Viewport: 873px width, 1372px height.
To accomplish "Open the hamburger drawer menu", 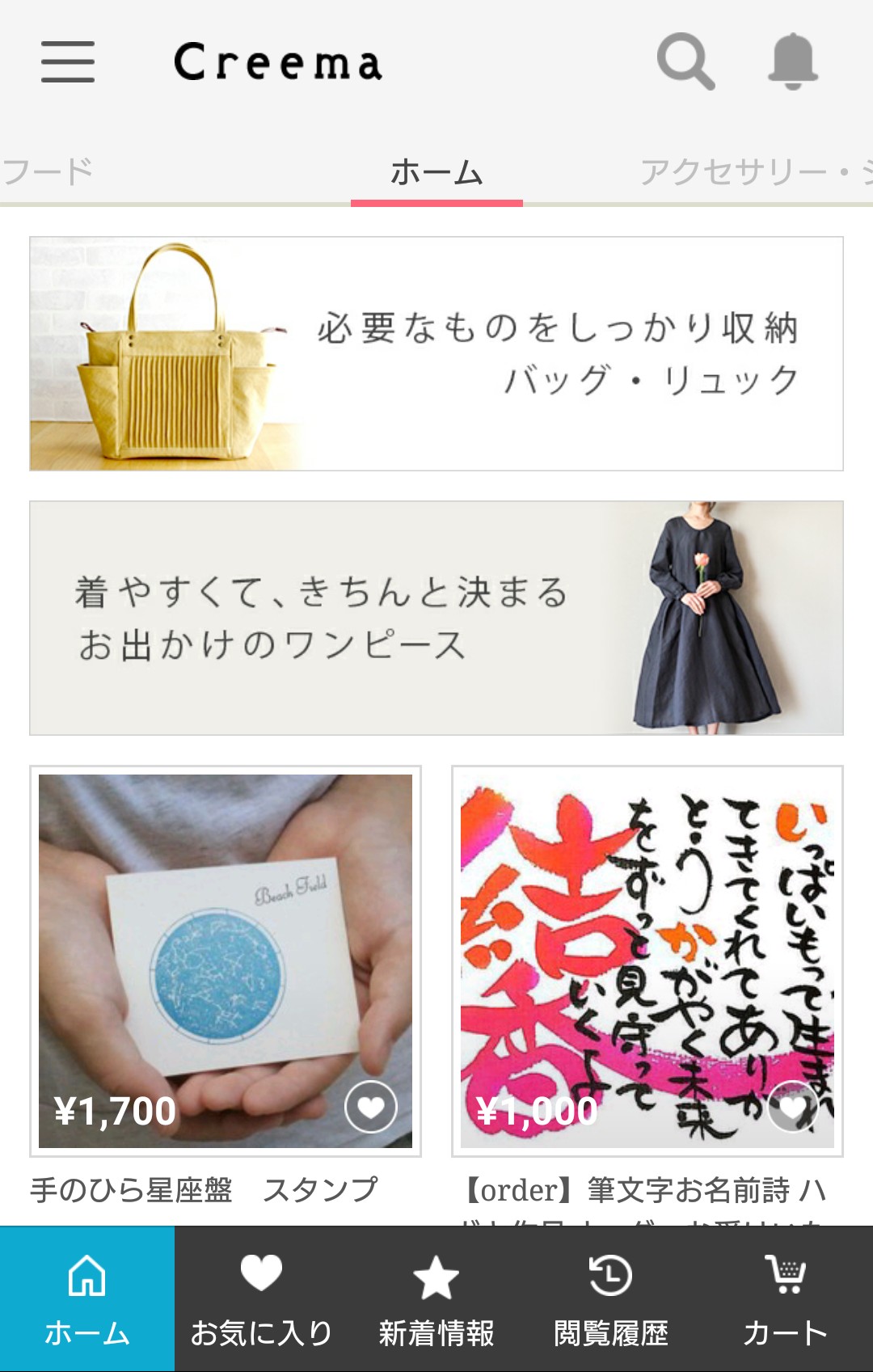I will click(68, 62).
